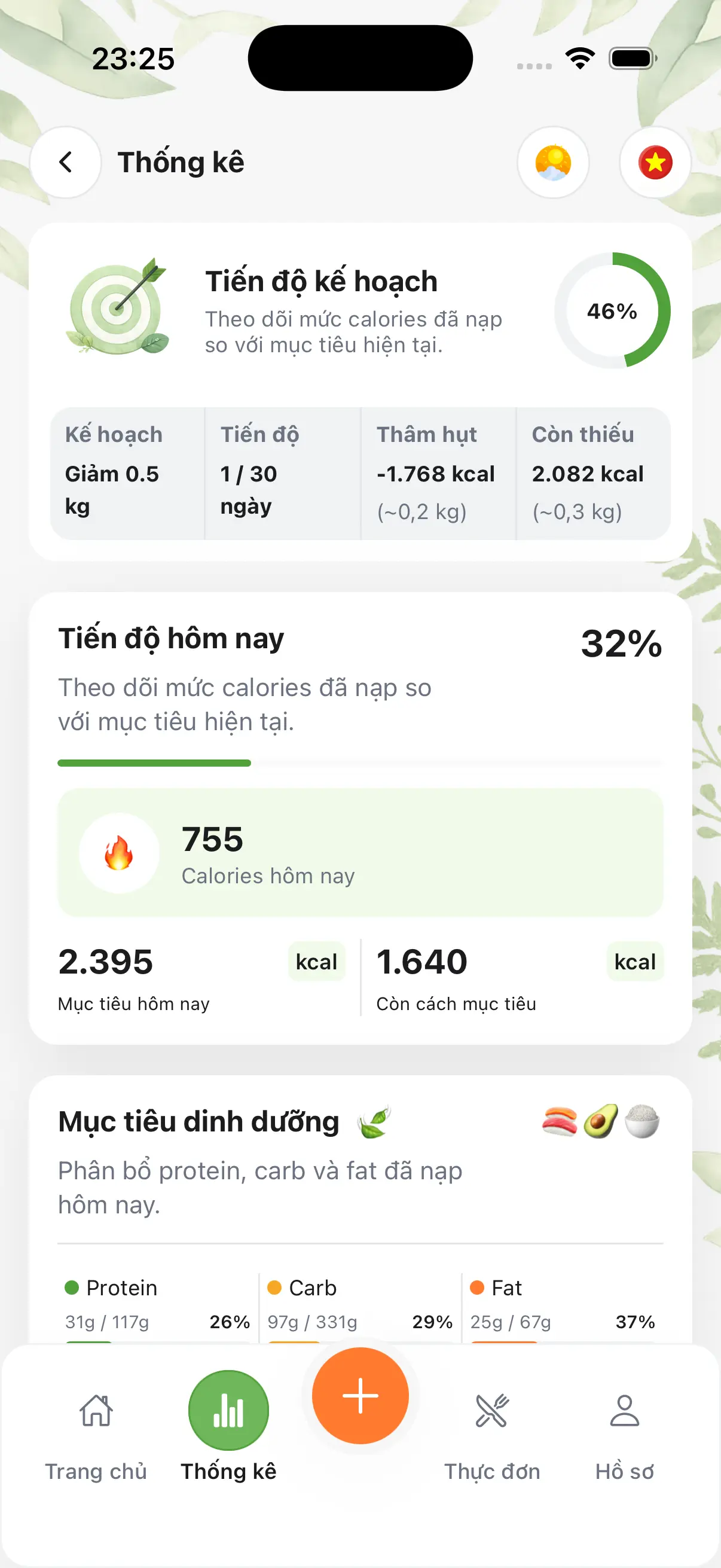Tap the orange plus add button
The image size is (721, 1568).
pyautogui.click(x=360, y=1395)
